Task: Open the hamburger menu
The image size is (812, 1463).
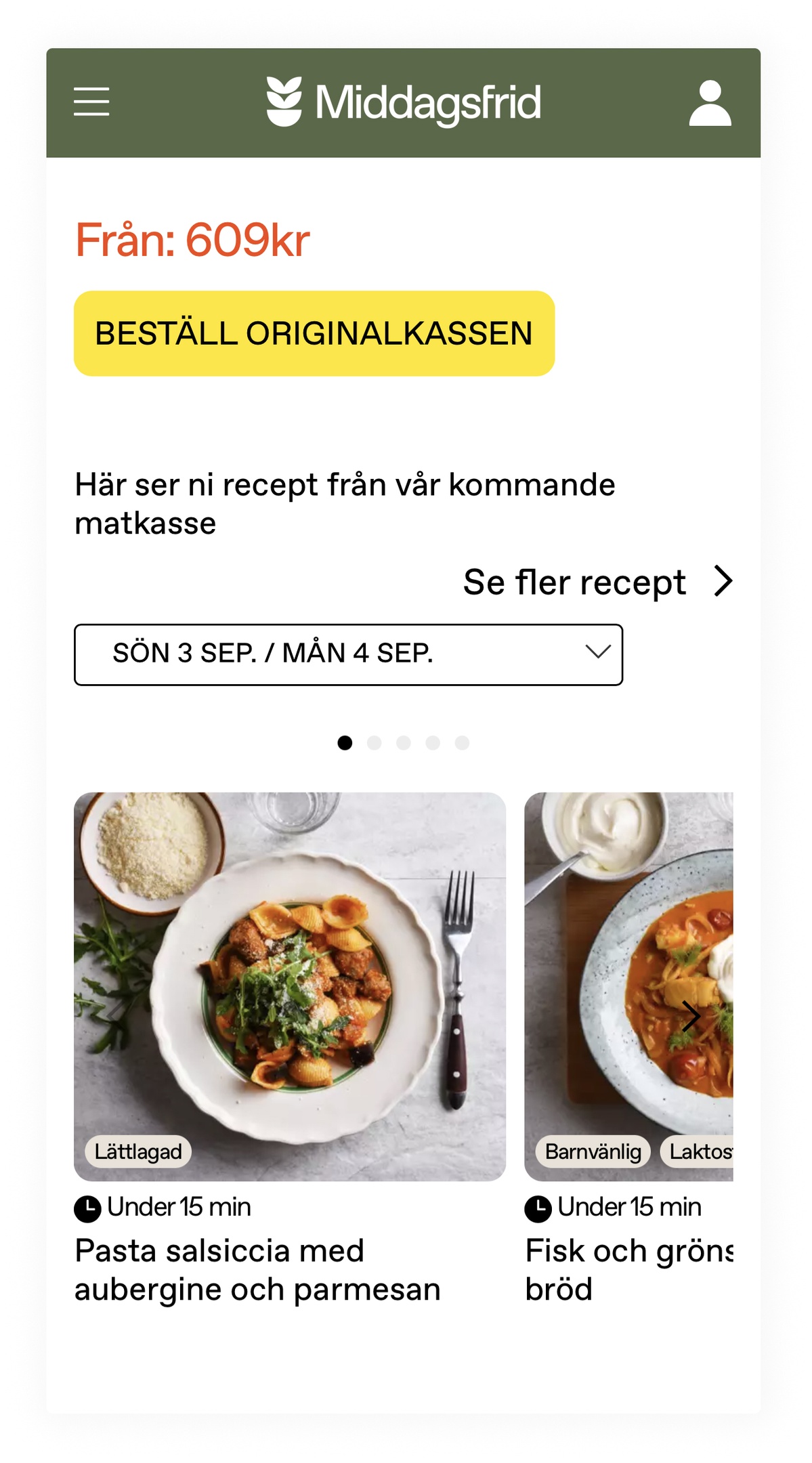Action: tap(91, 102)
